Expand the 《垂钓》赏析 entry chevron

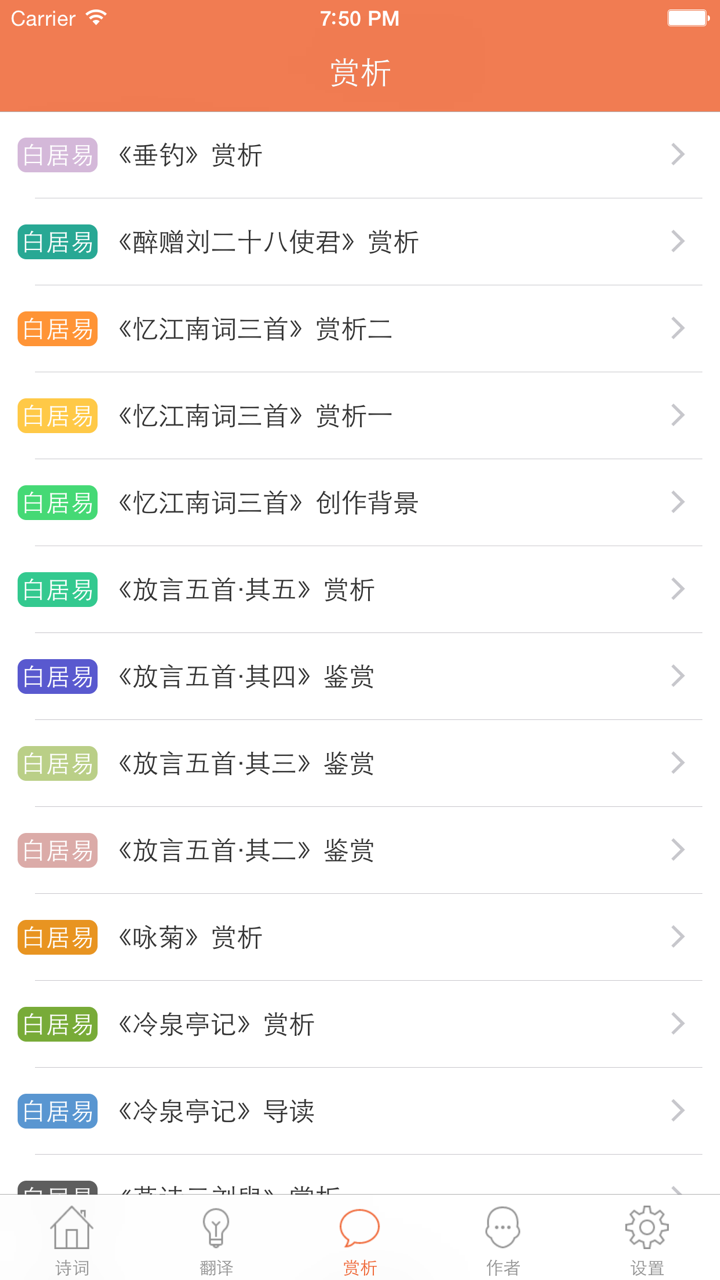[x=676, y=155]
